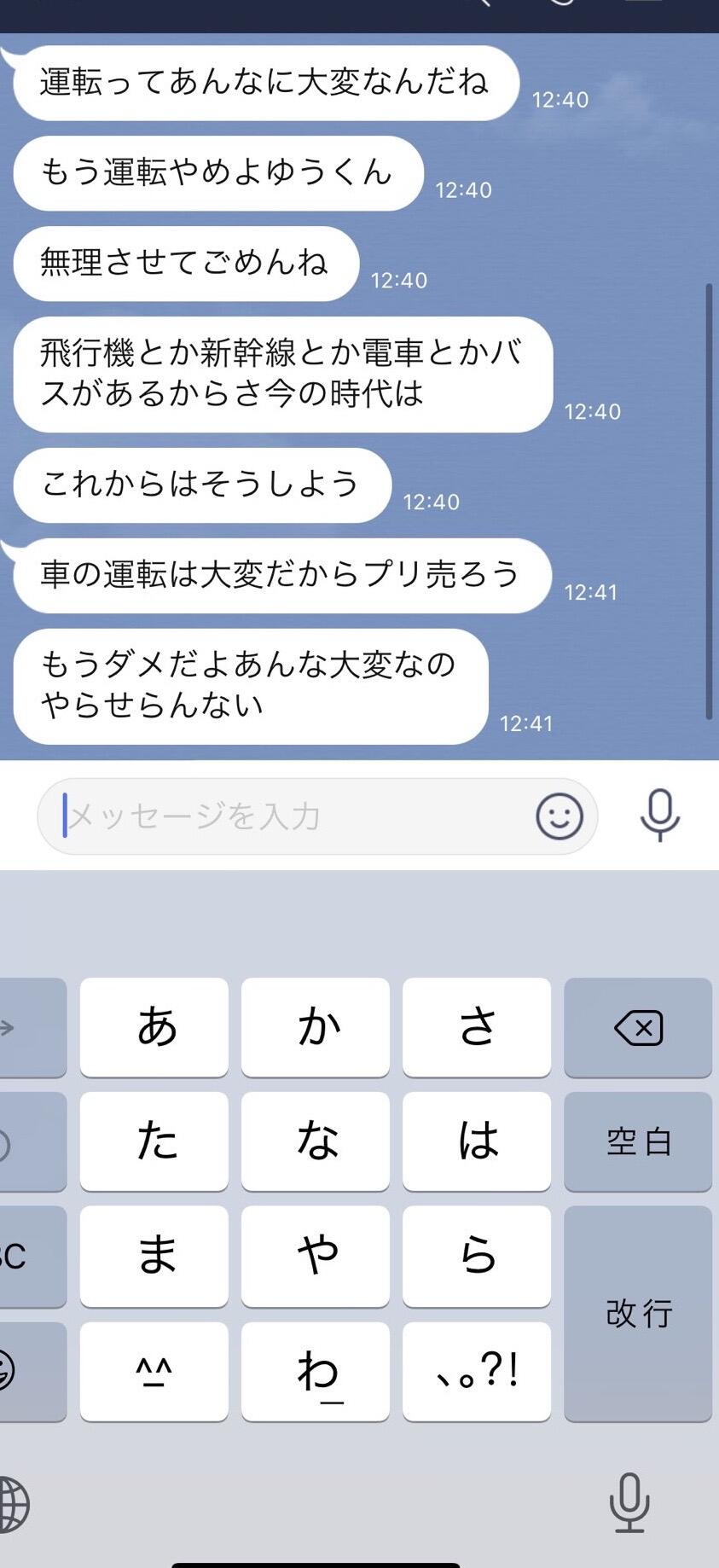Type the た key
Viewport: 719px width, 1568px height.
point(154,1141)
